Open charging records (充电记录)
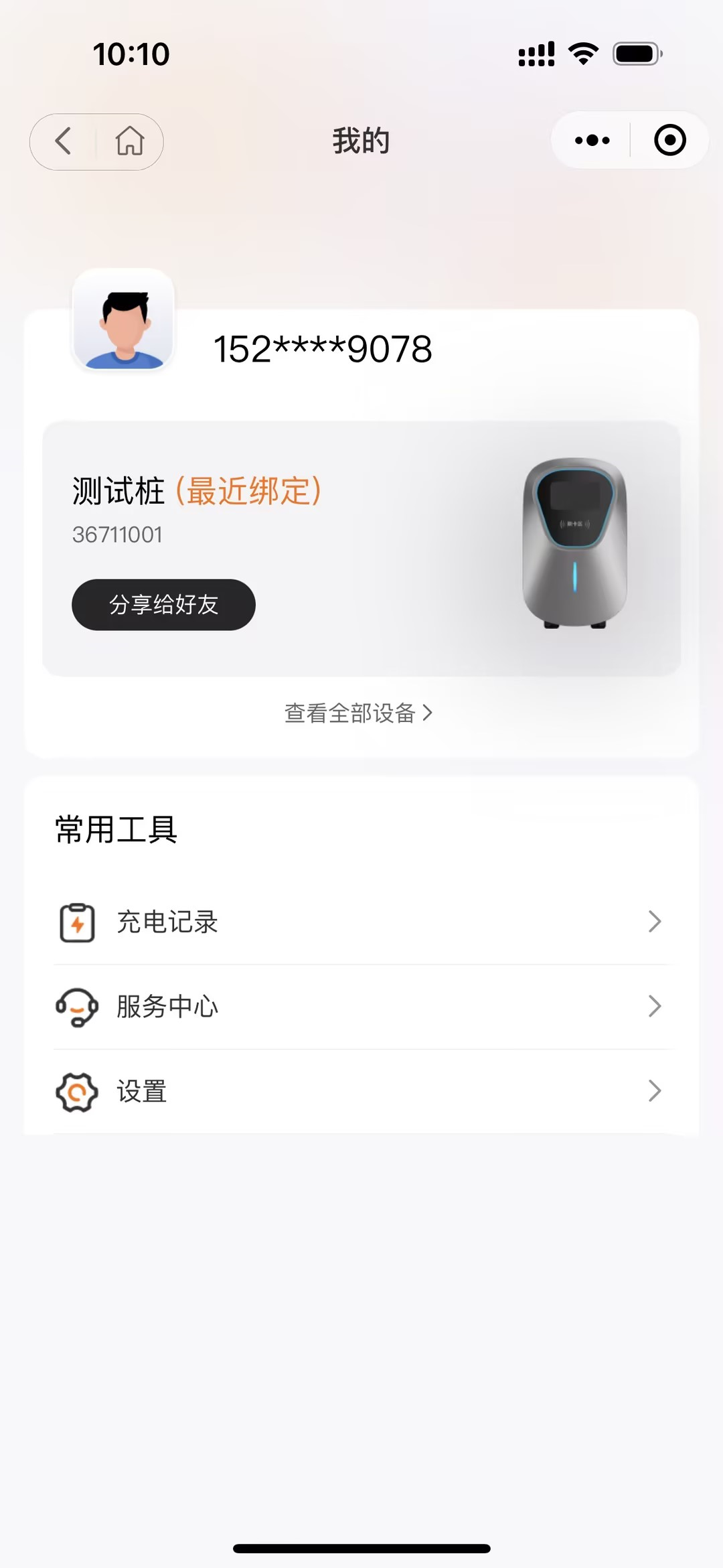This screenshot has width=723, height=1568. [x=361, y=922]
